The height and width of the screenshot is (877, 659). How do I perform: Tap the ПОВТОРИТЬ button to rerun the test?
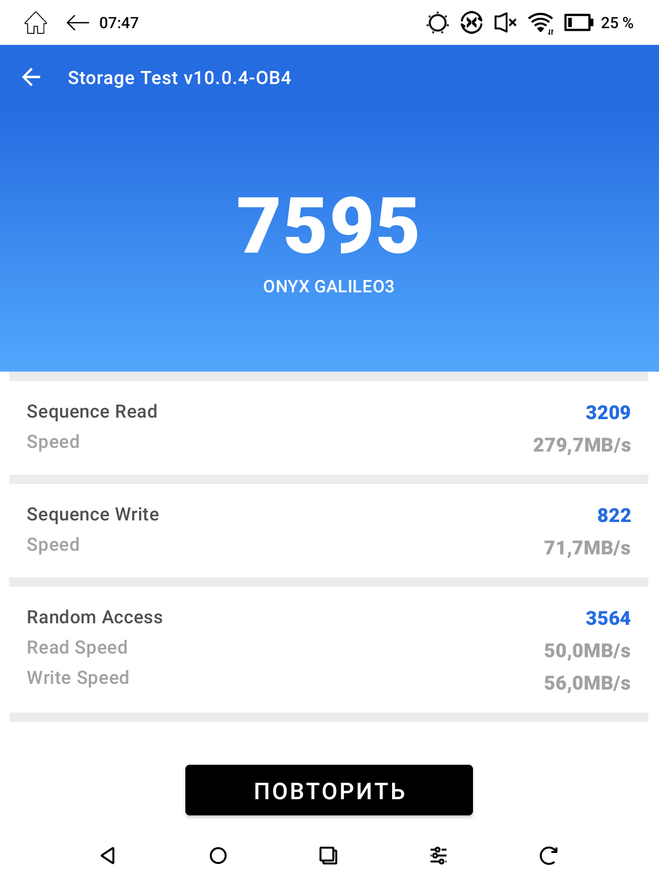coord(329,791)
